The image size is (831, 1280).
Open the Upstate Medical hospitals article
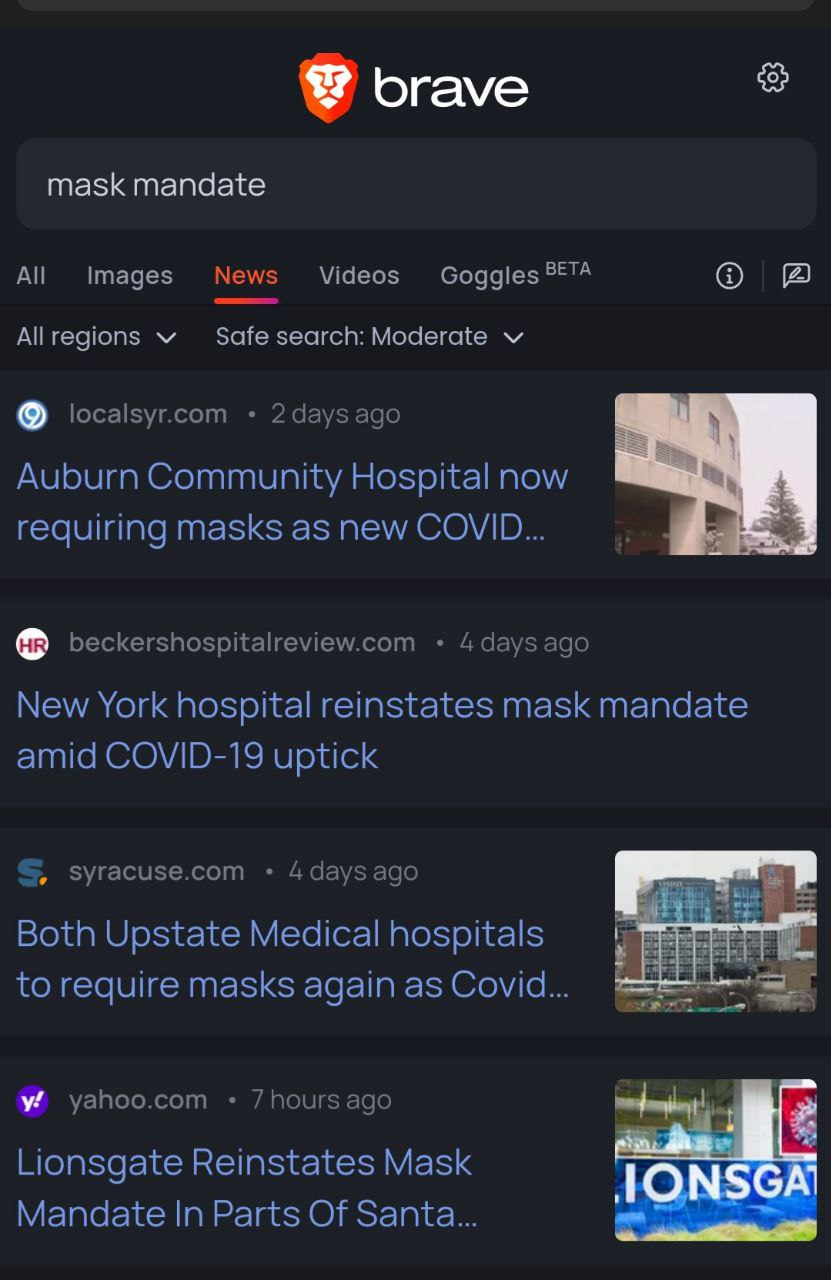292,959
